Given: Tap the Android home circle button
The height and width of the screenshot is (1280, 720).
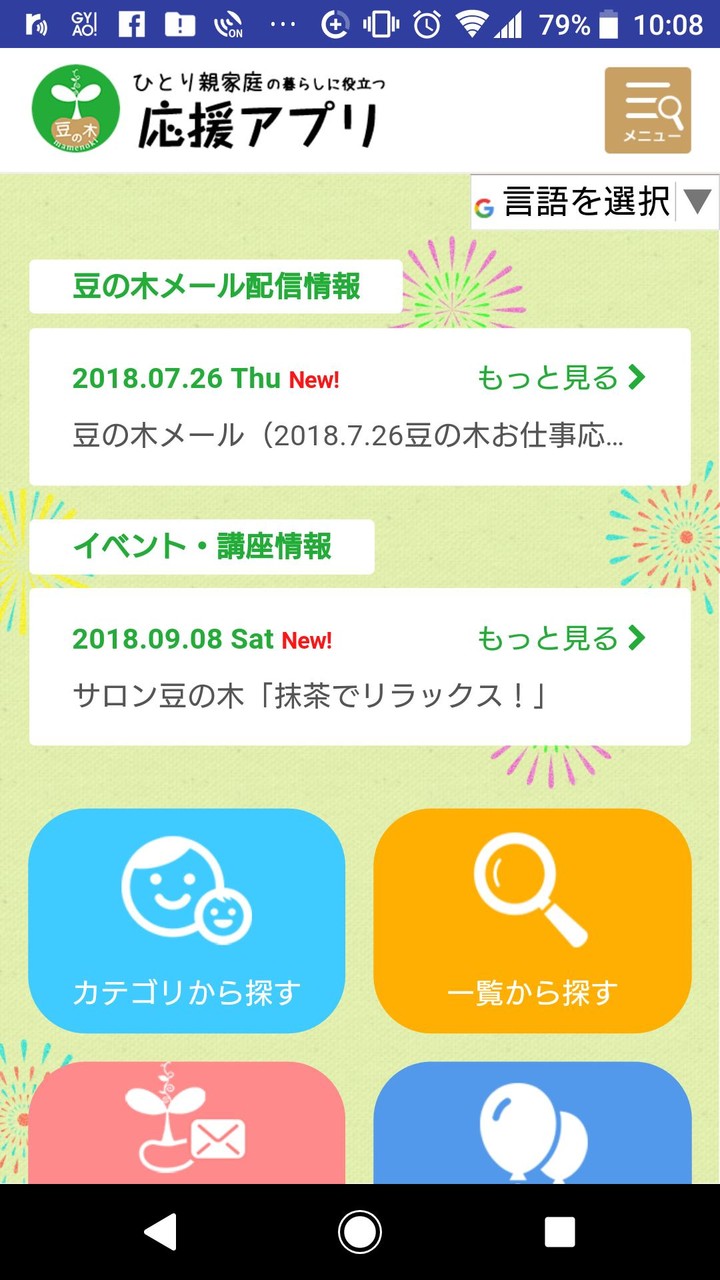Looking at the screenshot, I should click(360, 1232).
